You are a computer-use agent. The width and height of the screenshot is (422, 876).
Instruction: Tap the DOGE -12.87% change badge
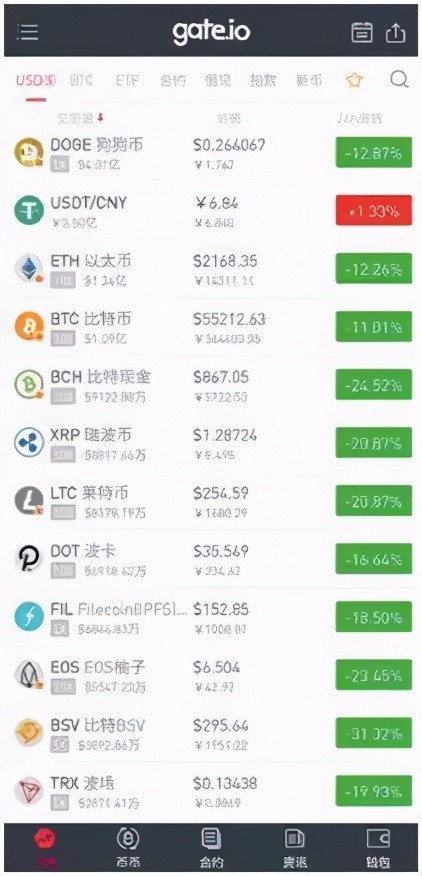coord(374,153)
